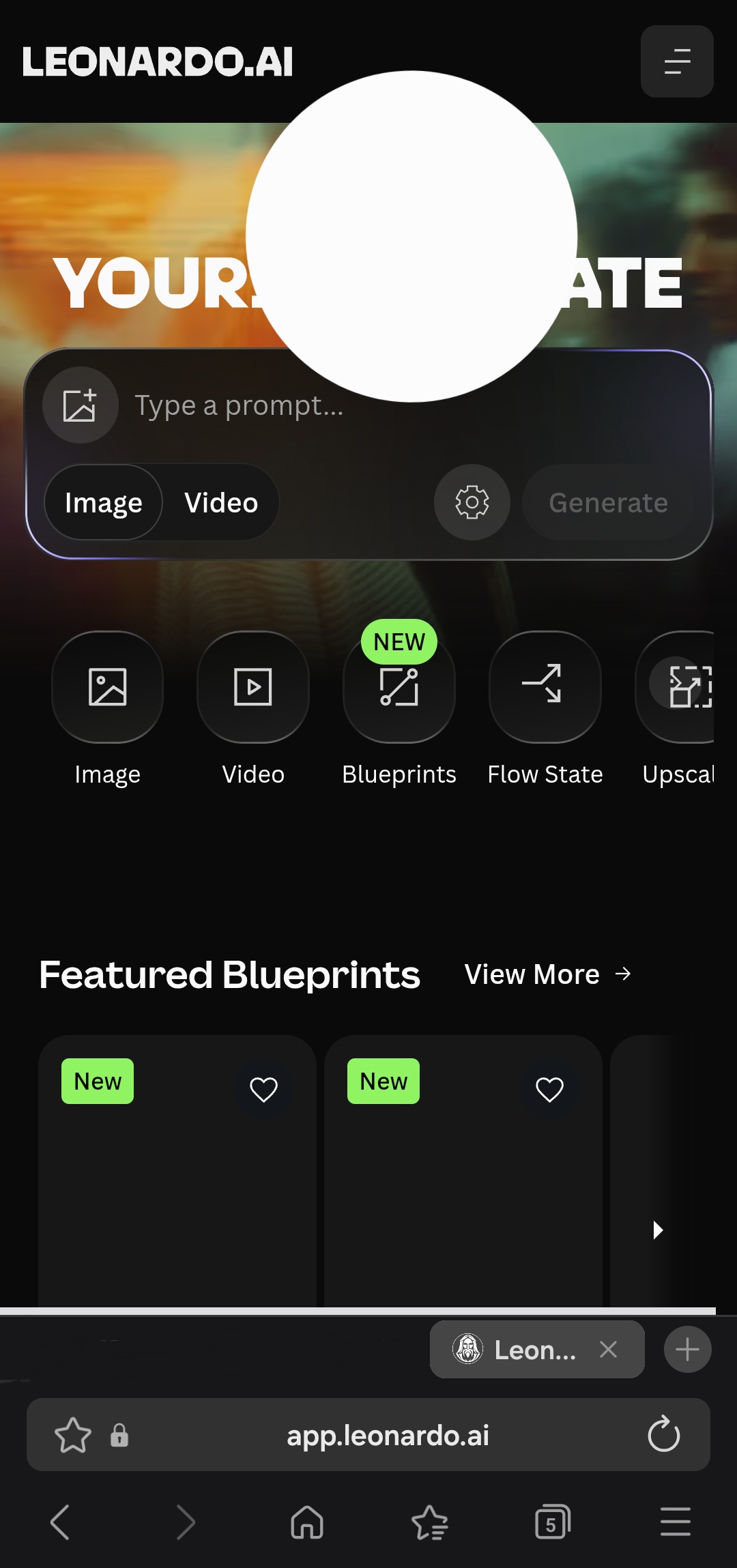
Task: Close the Leonardo browser tab
Action: click(x=608, y=1349)
